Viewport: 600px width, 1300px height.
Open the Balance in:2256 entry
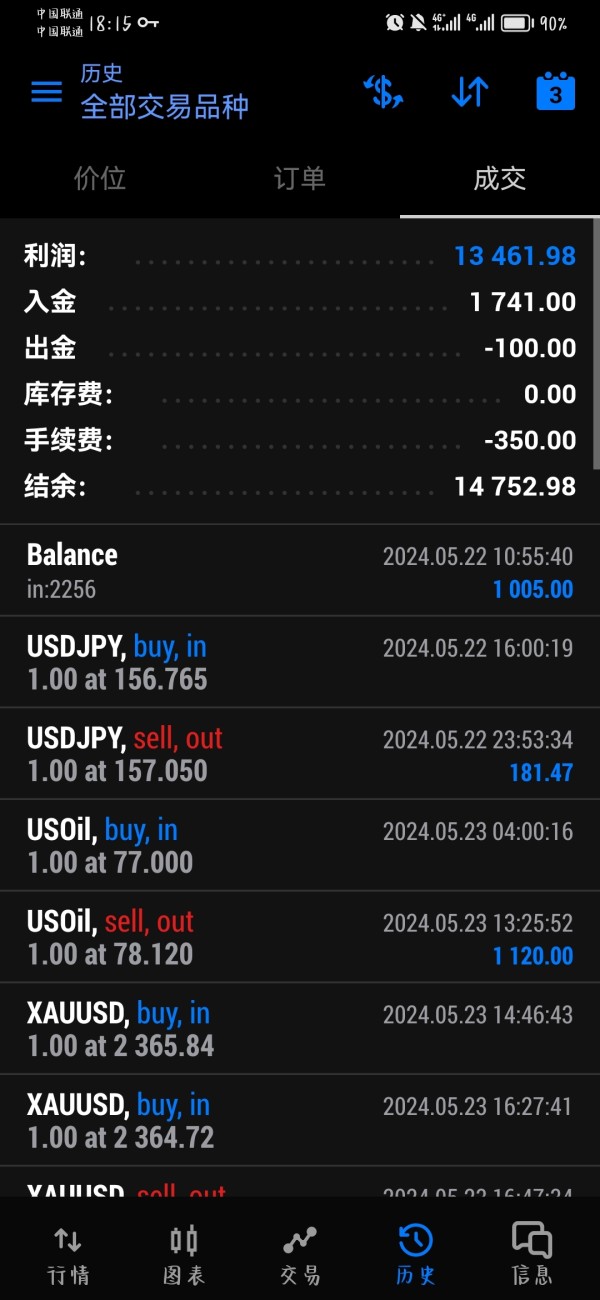pos(300,570)
